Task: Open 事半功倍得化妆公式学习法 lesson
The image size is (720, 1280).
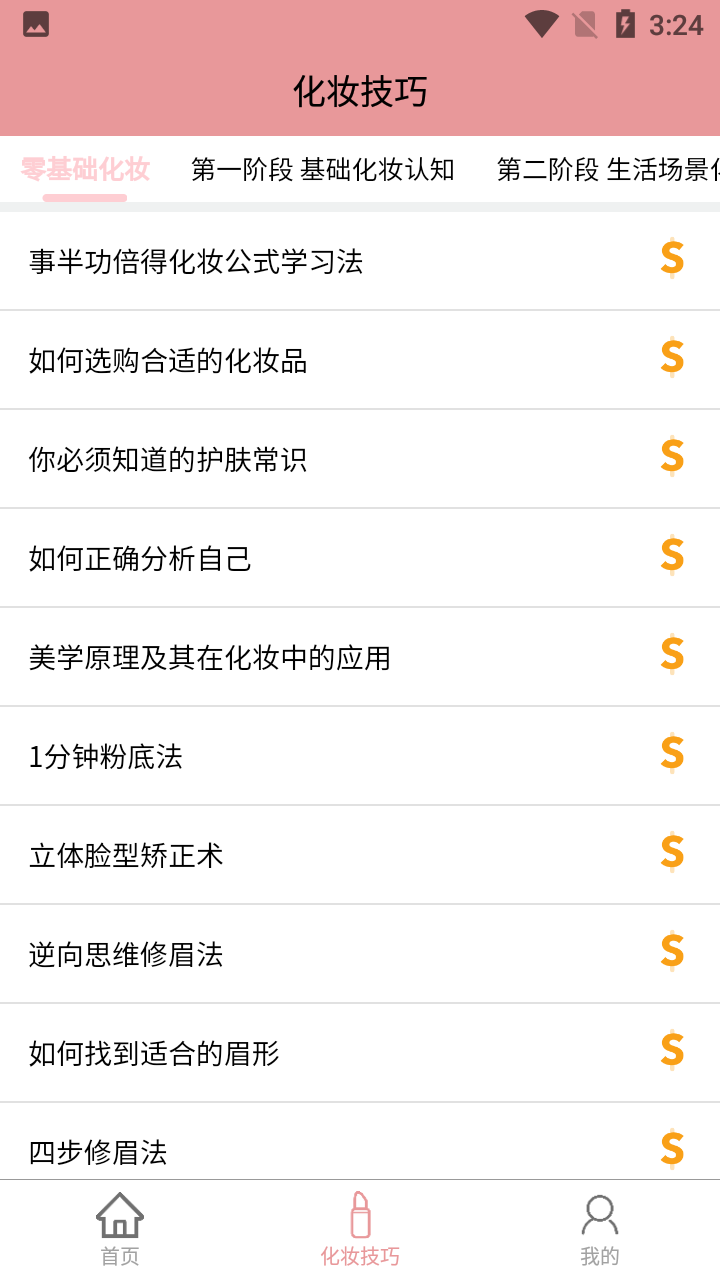Action: (360, 261)
